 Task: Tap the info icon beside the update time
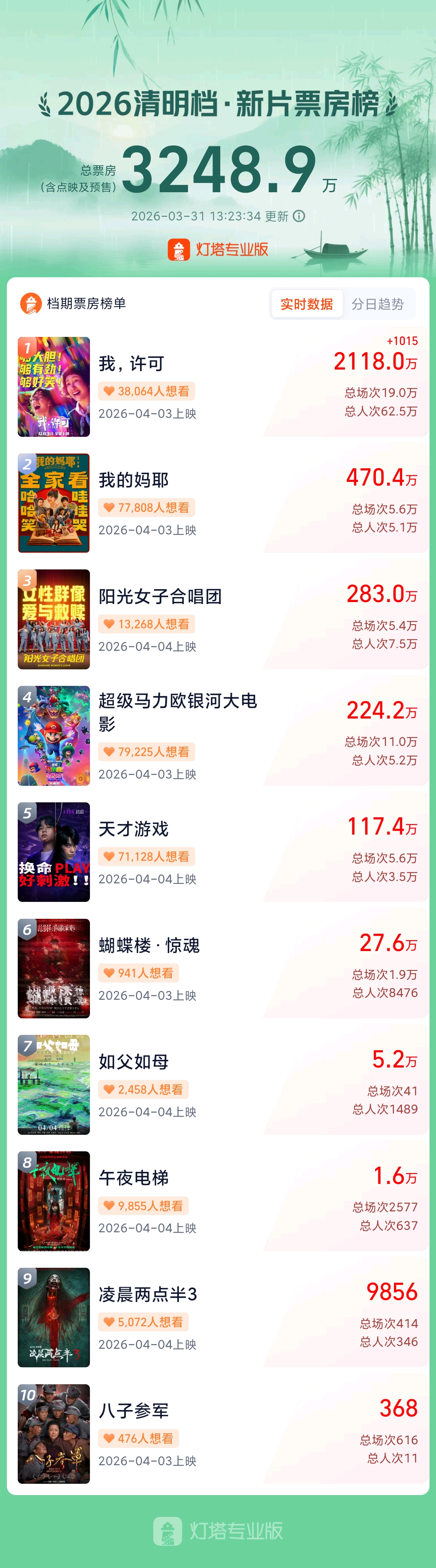(299, 216)
